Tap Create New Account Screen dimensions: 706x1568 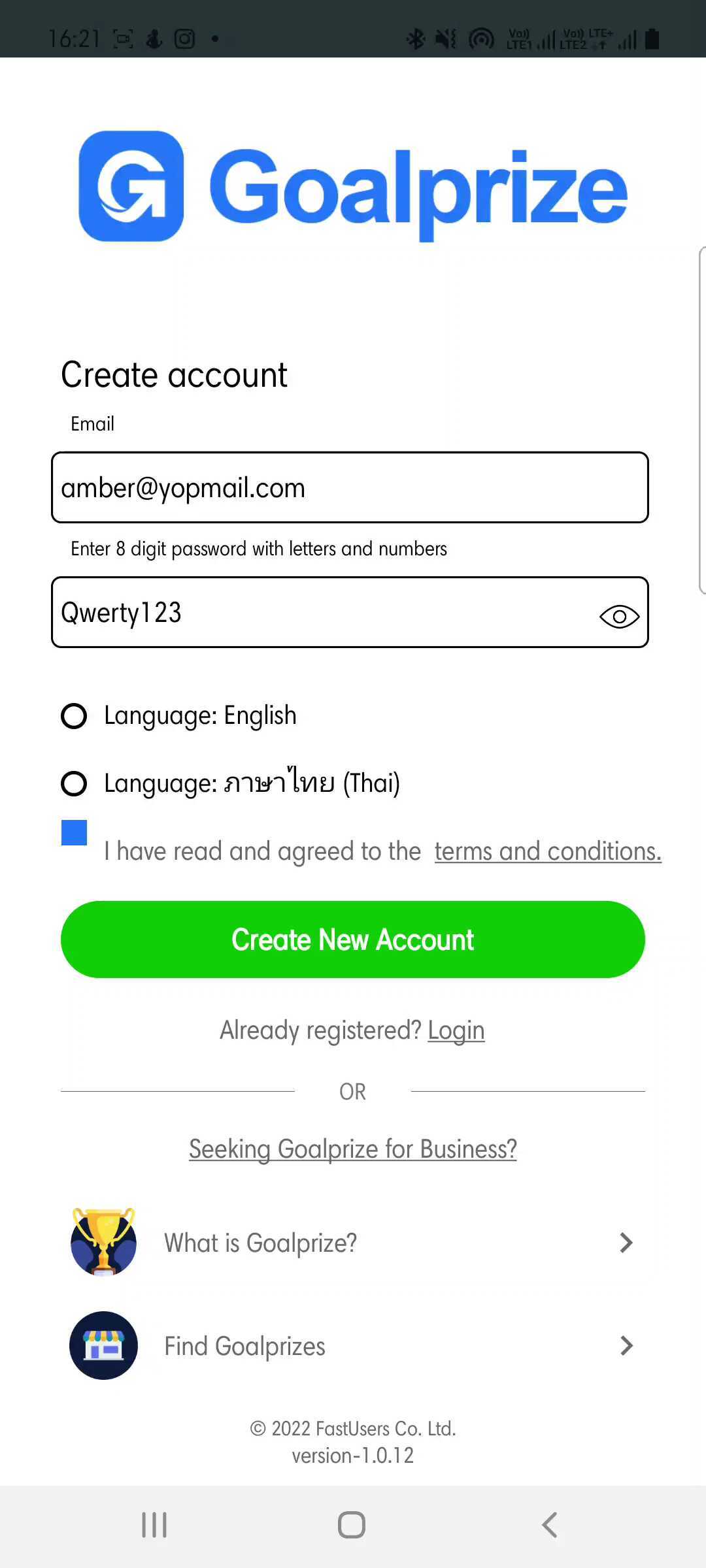pos(353,939)
